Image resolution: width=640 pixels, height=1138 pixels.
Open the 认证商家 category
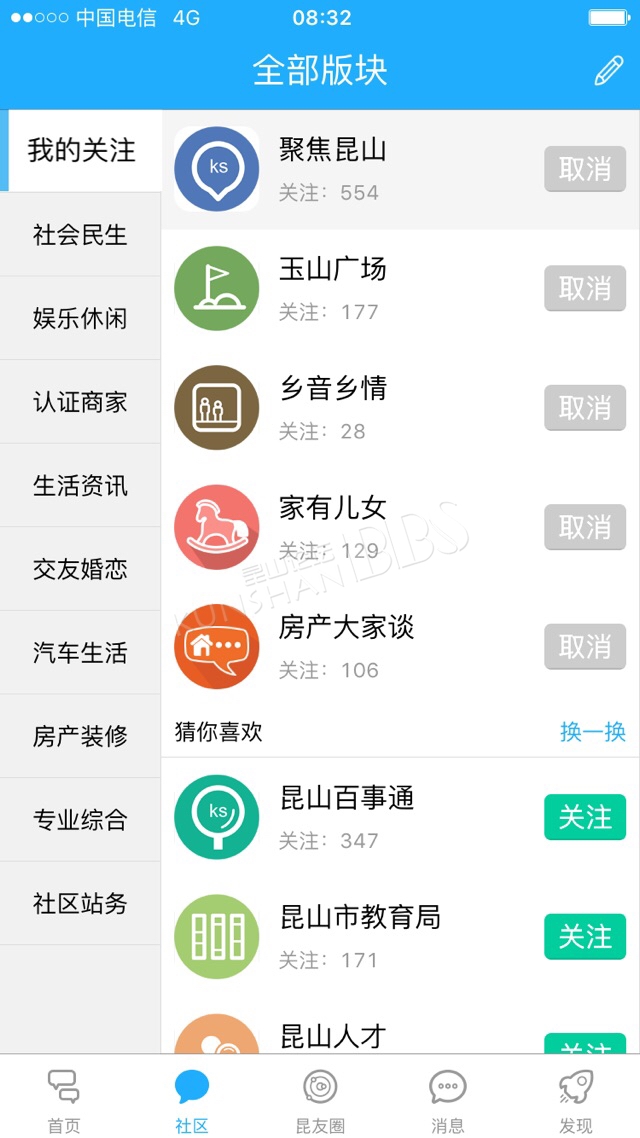coord(80,401)
